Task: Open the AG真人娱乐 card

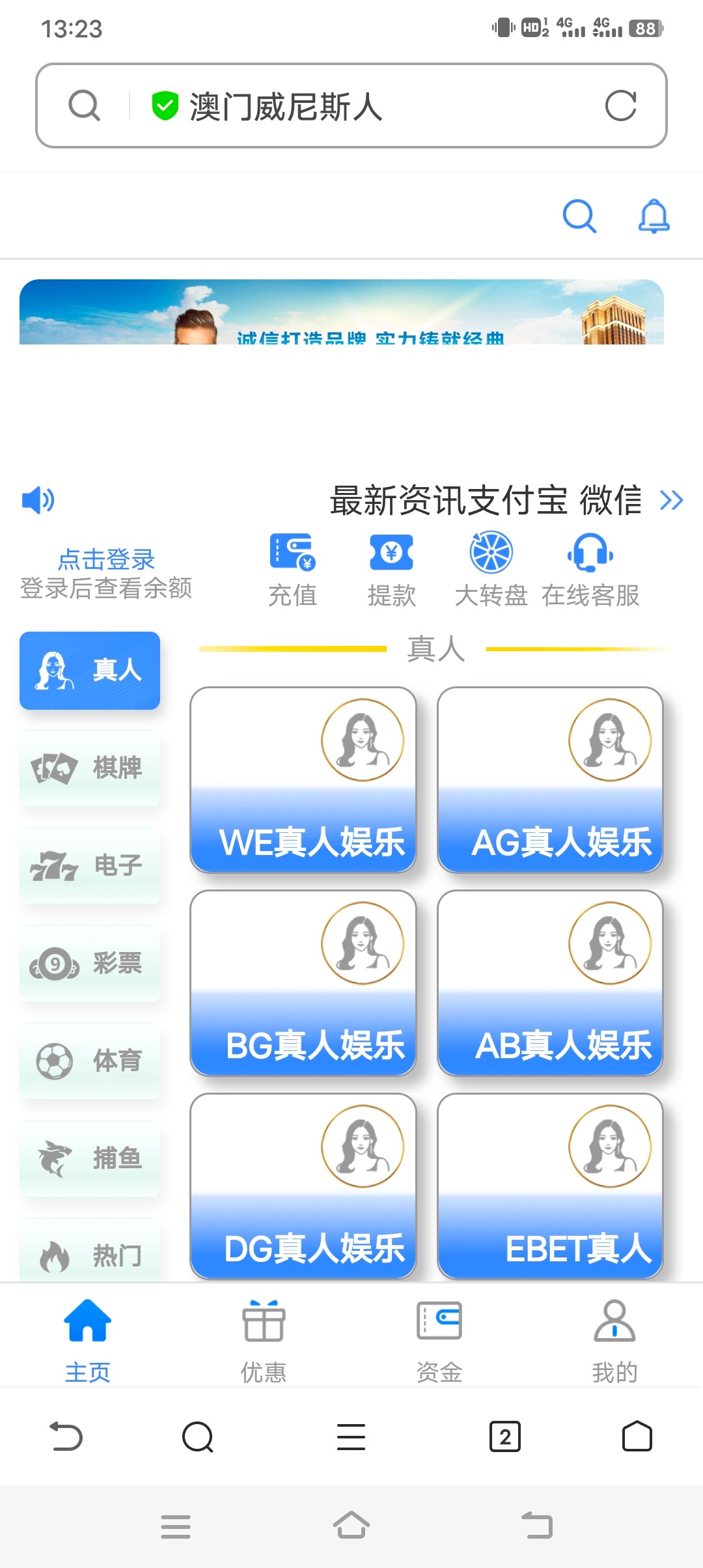Action: tap(550, 779)
